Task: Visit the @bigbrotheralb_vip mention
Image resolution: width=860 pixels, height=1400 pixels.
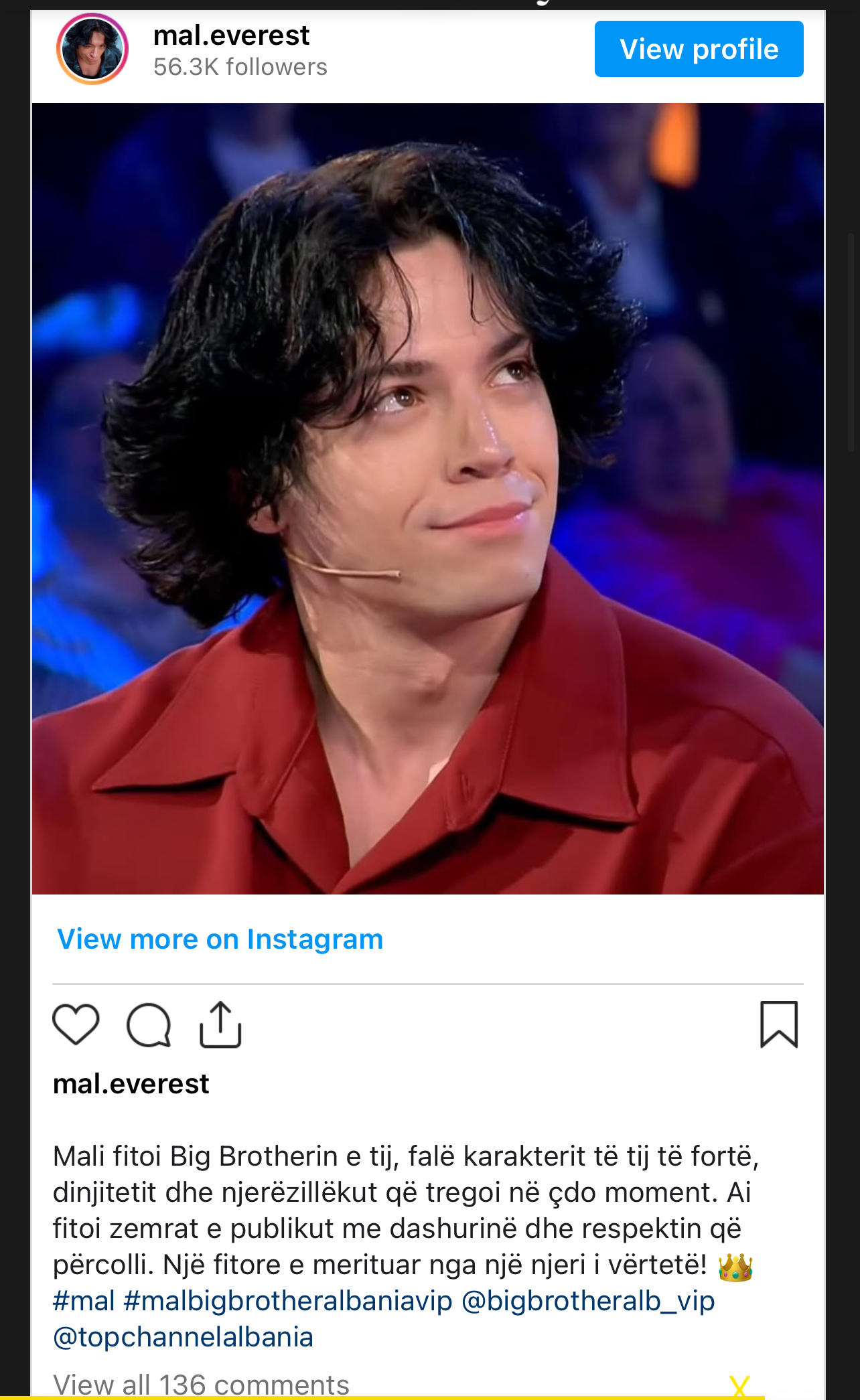Action: [588, 1301]
